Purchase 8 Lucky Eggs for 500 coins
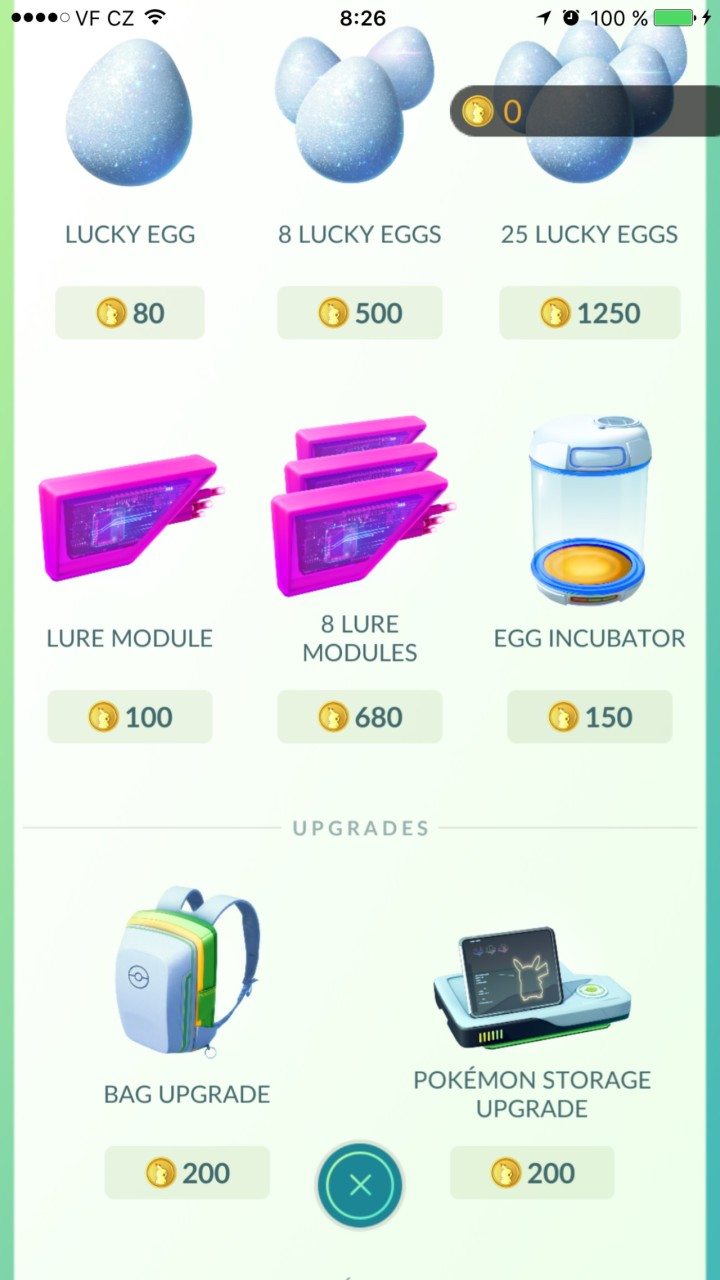 [360, 313]
